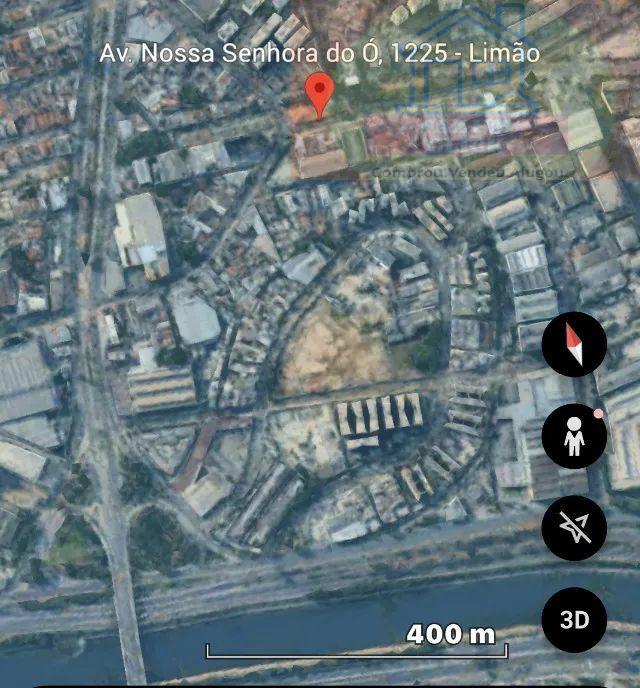Select the red pin at Av. Nossa Senhora do Ó
This screenshot has width=640, height=688.
(319, 94)
